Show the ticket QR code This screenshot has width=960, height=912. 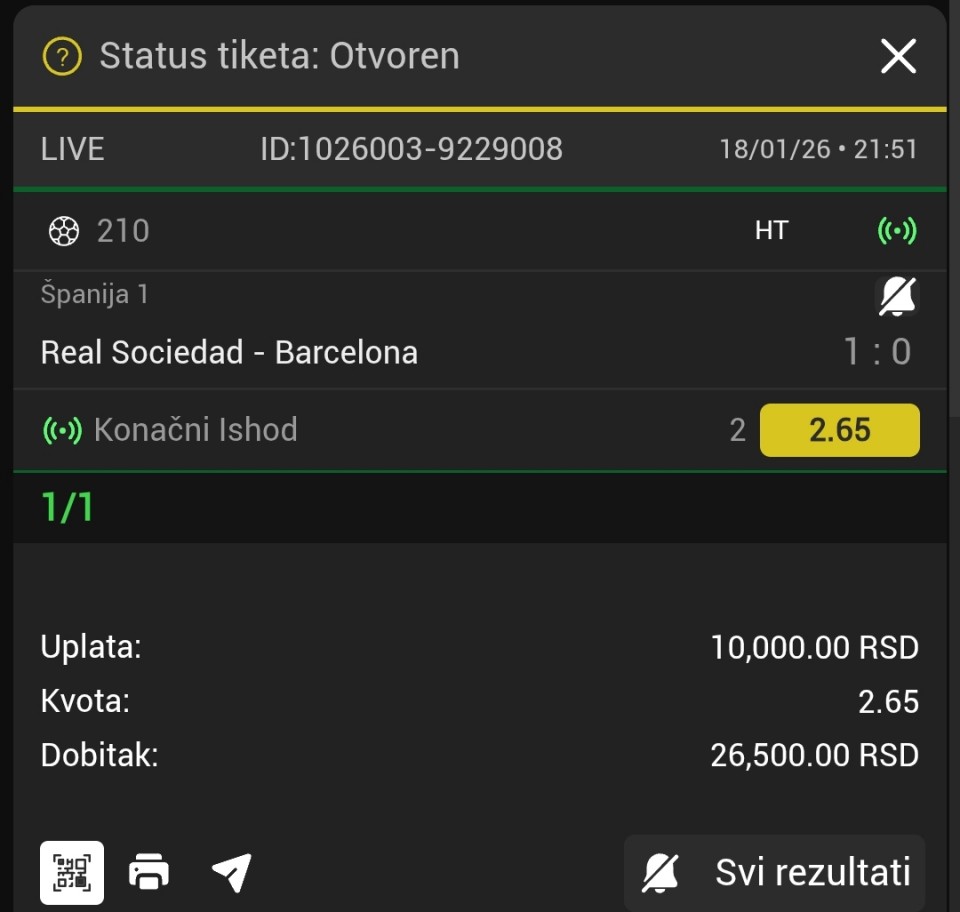pos(72,872)
